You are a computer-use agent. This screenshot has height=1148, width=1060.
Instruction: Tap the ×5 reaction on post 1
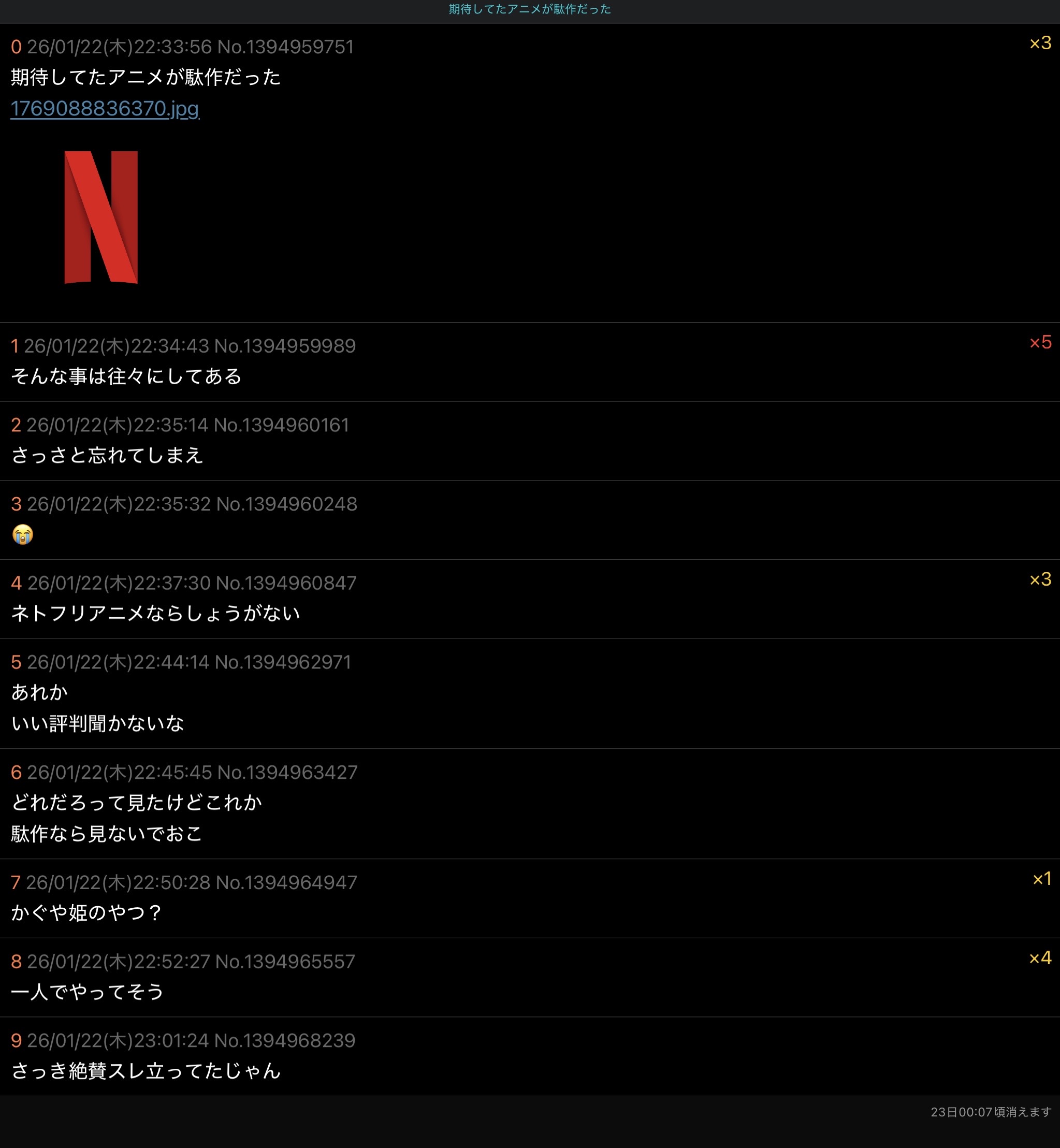click(1040, 342)
